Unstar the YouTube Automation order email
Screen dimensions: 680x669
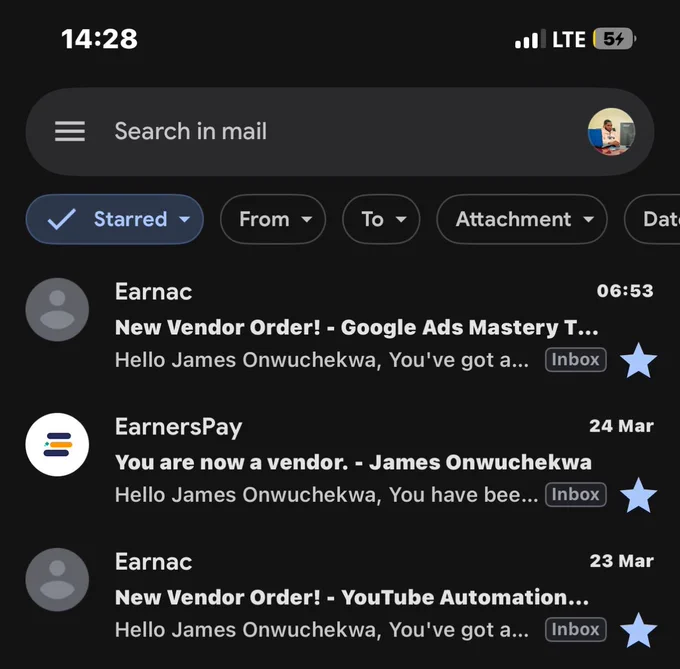(x=638, y=630)
